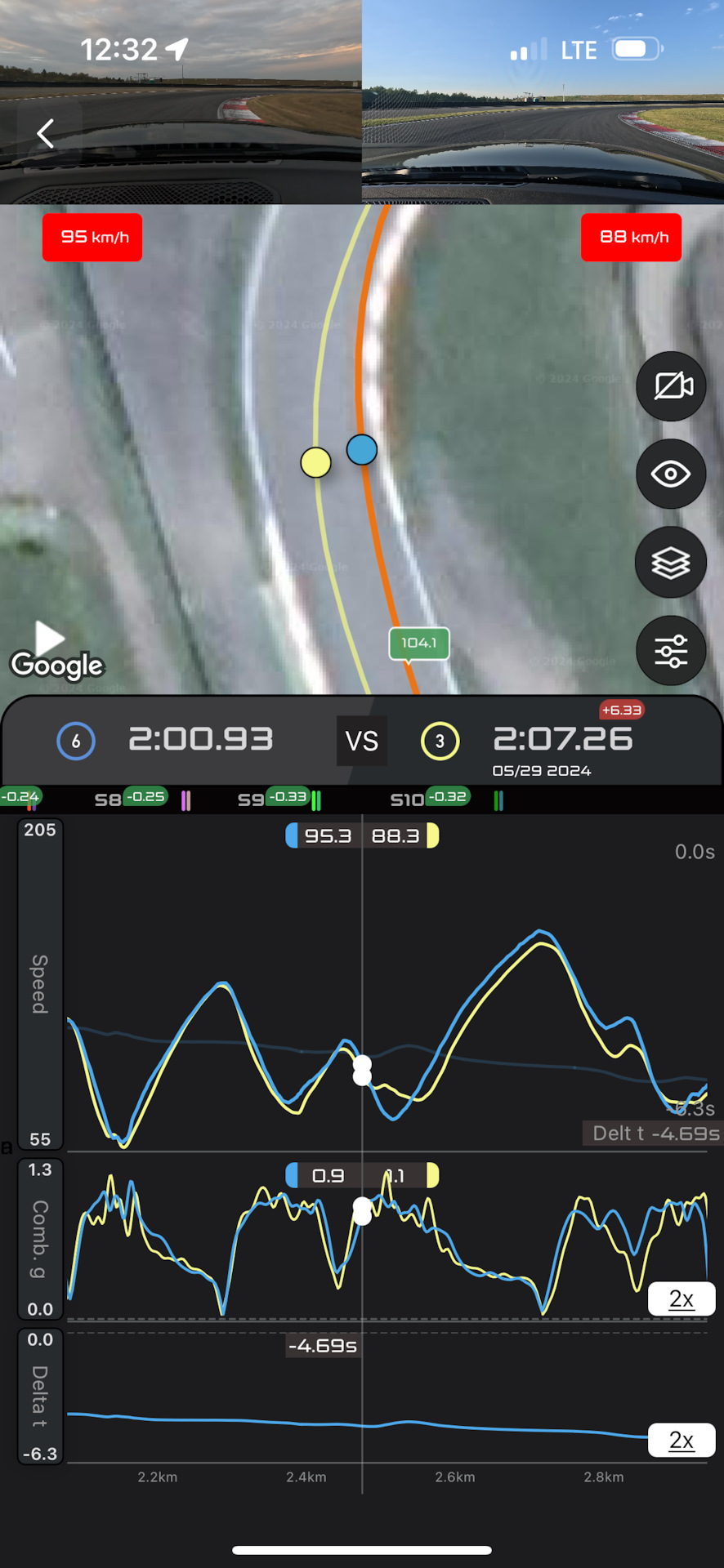The height and width of the screenshot is (1568, 724).
Task: Open the right onboard video preview
Action: coord(543,102)
